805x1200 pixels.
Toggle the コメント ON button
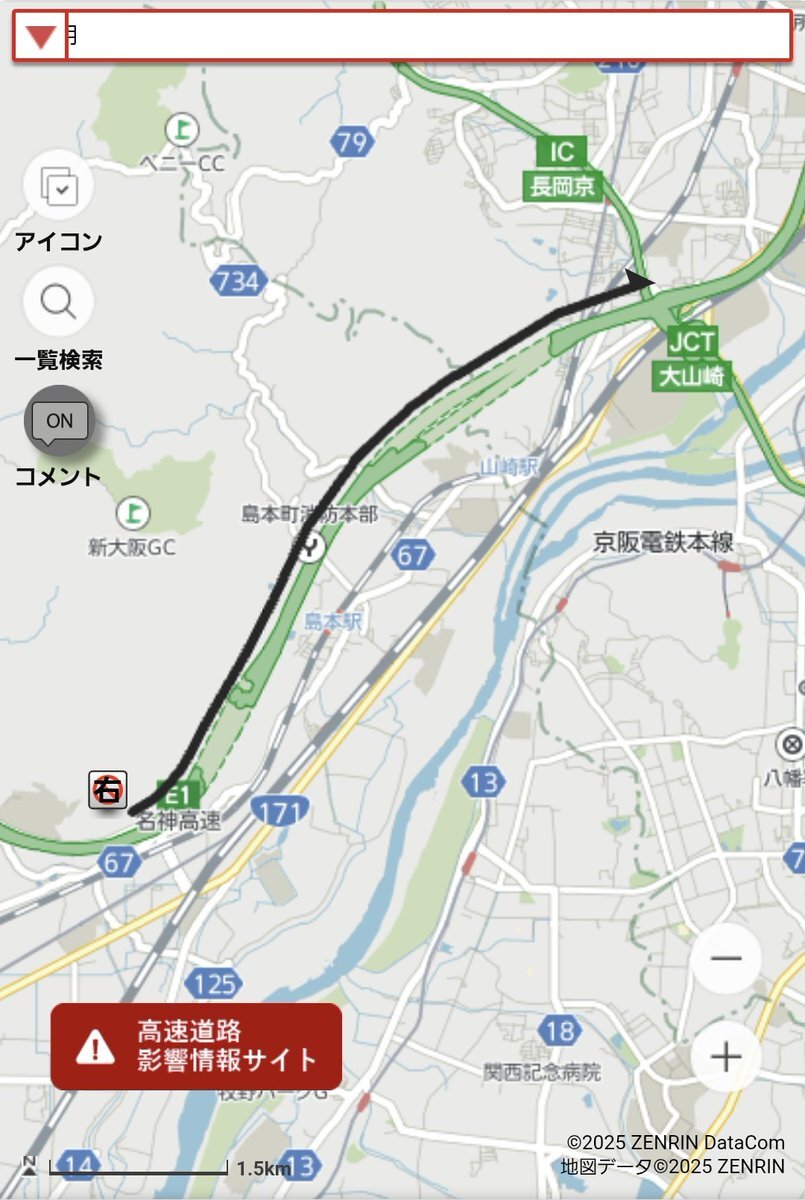click(59, 420)
